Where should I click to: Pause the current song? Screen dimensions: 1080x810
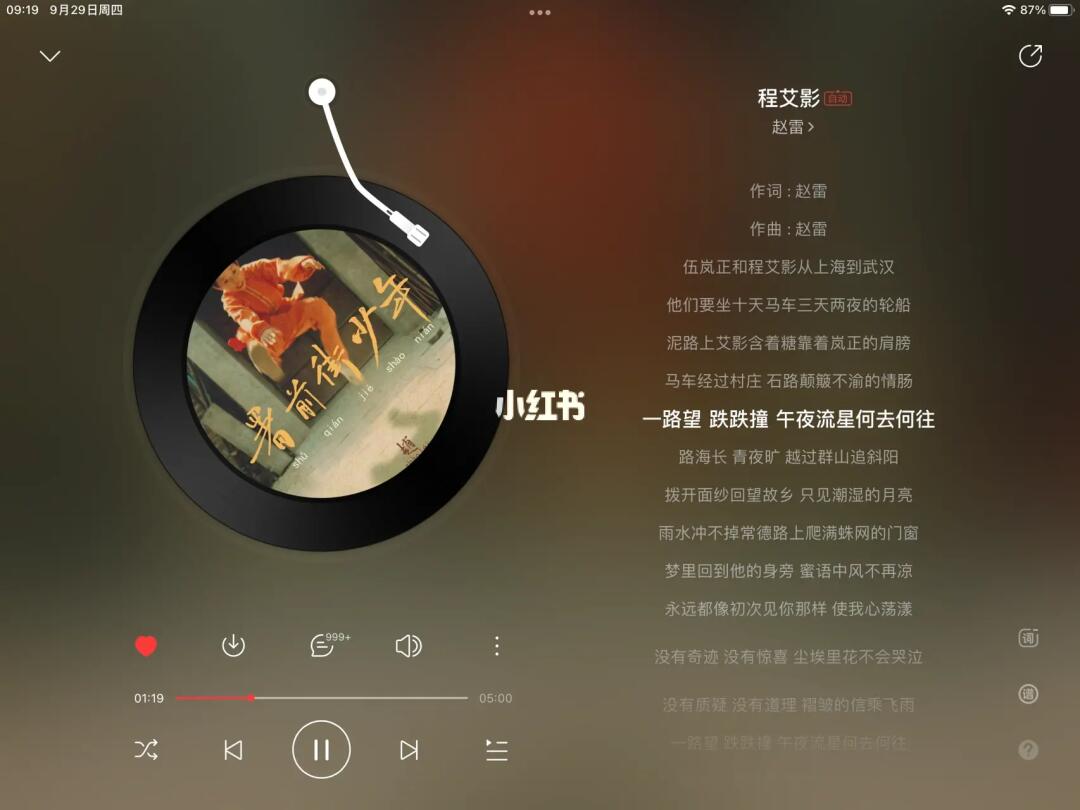(321, 750)
